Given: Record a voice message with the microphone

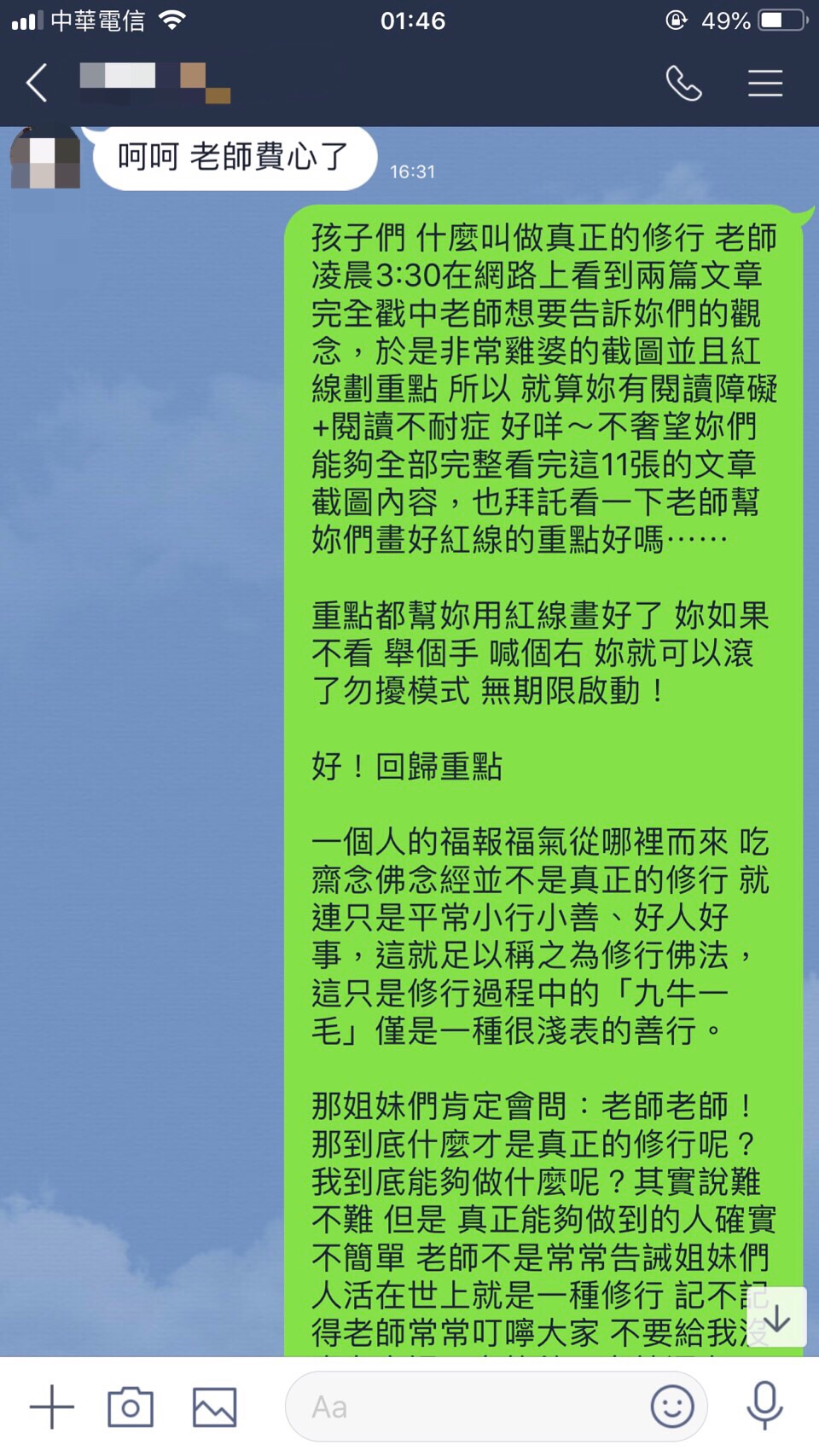Looking at the screenshot, I should tap(764, 1407).
